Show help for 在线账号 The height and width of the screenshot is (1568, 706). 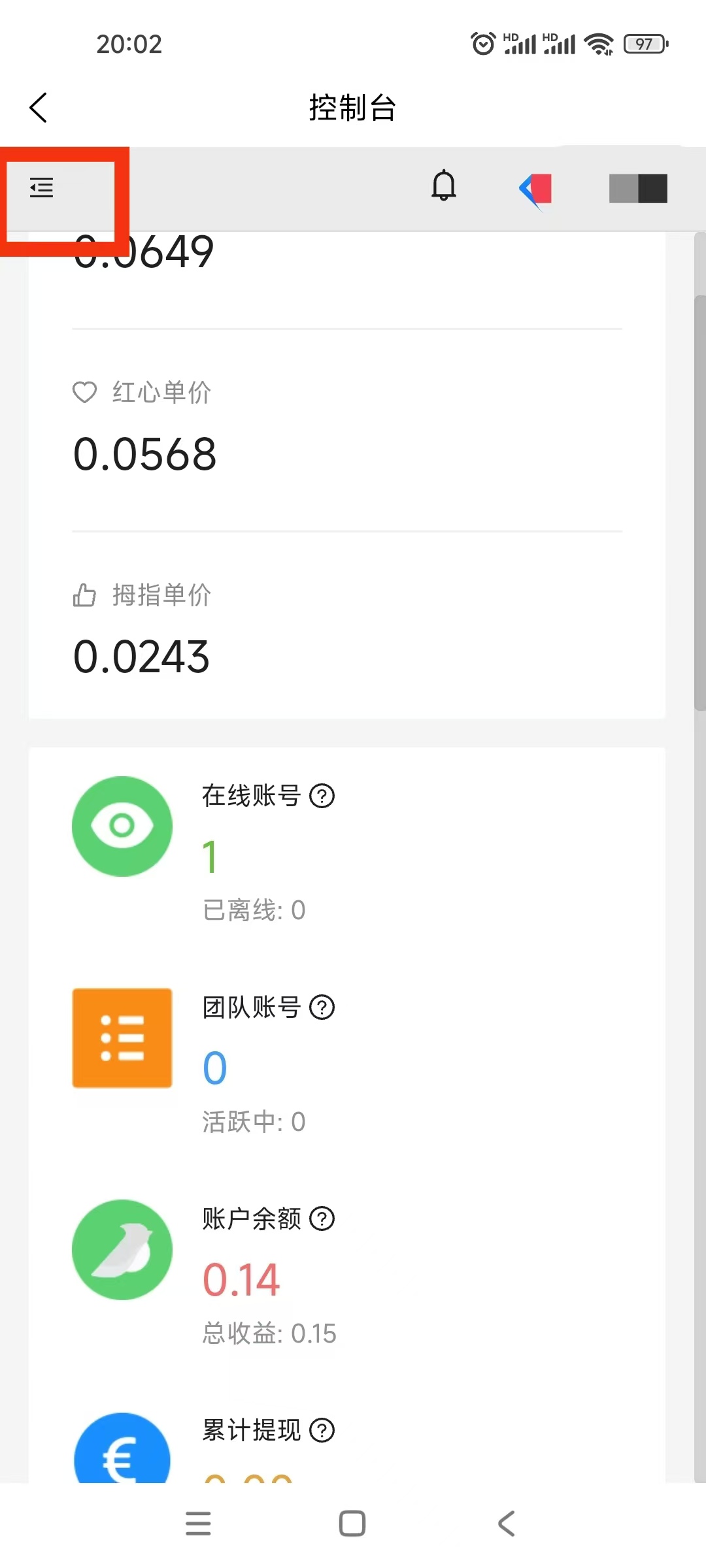(x=322, y=796)
